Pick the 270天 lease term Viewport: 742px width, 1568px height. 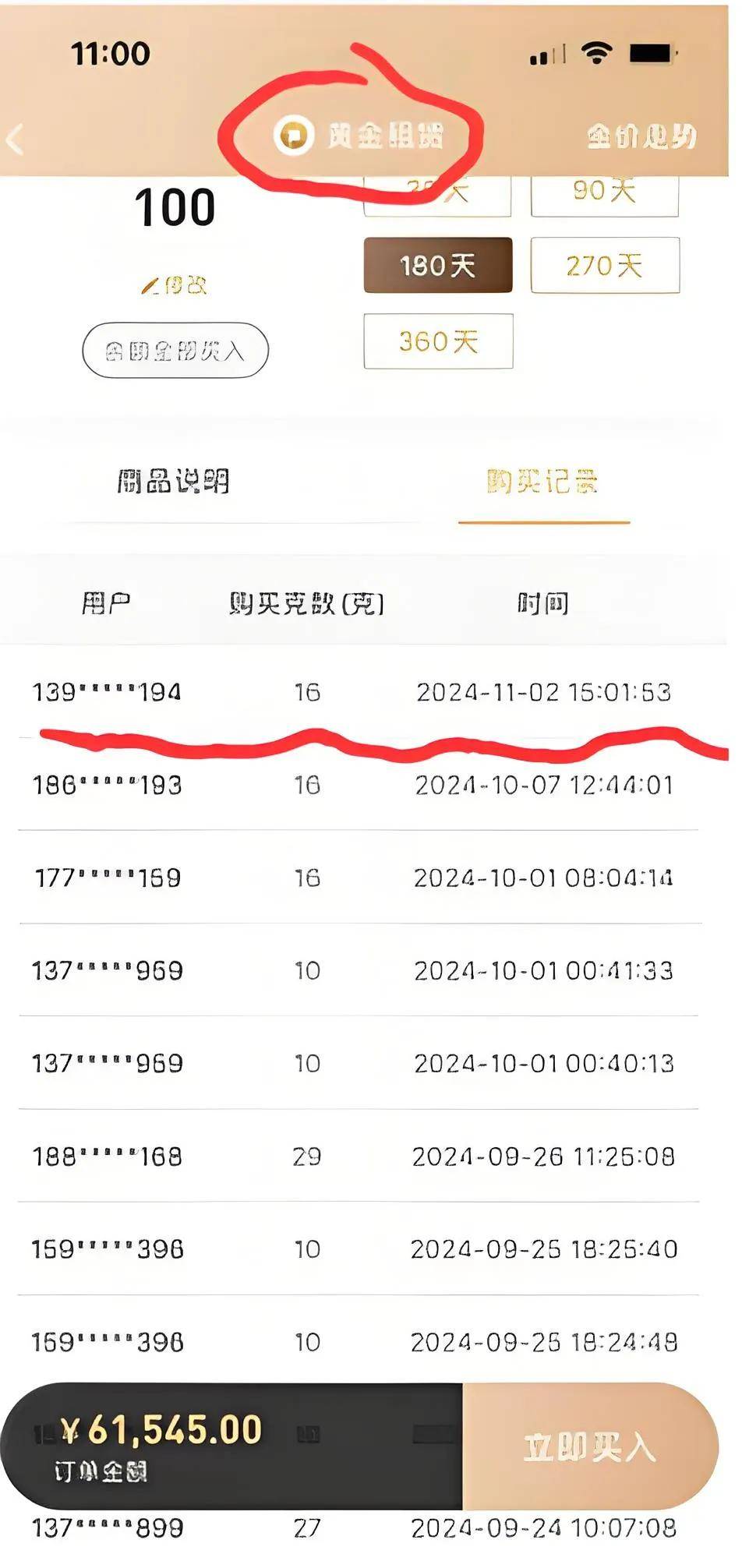pos(604,266)
